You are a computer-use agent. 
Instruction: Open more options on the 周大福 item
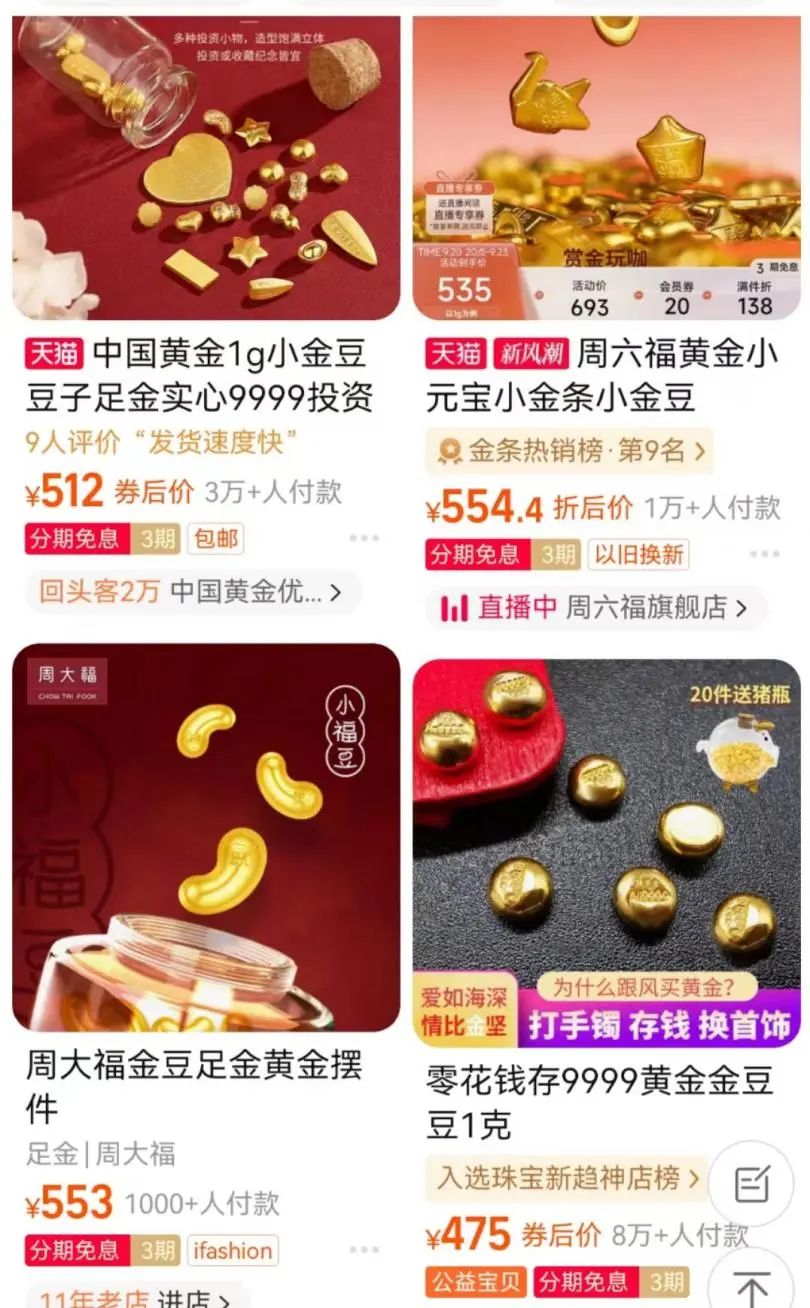(364, 1250)
